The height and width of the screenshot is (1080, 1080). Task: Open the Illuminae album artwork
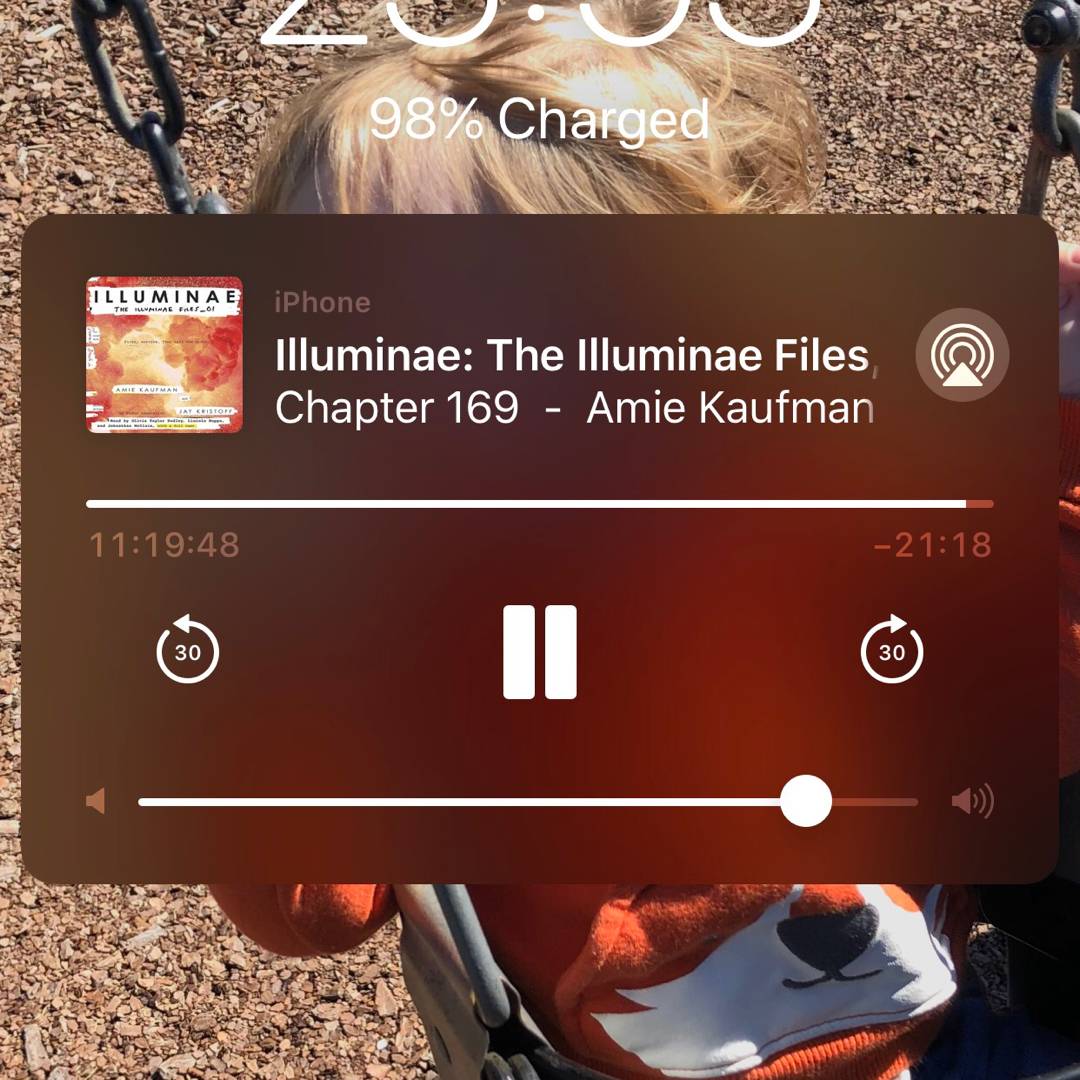165,355
